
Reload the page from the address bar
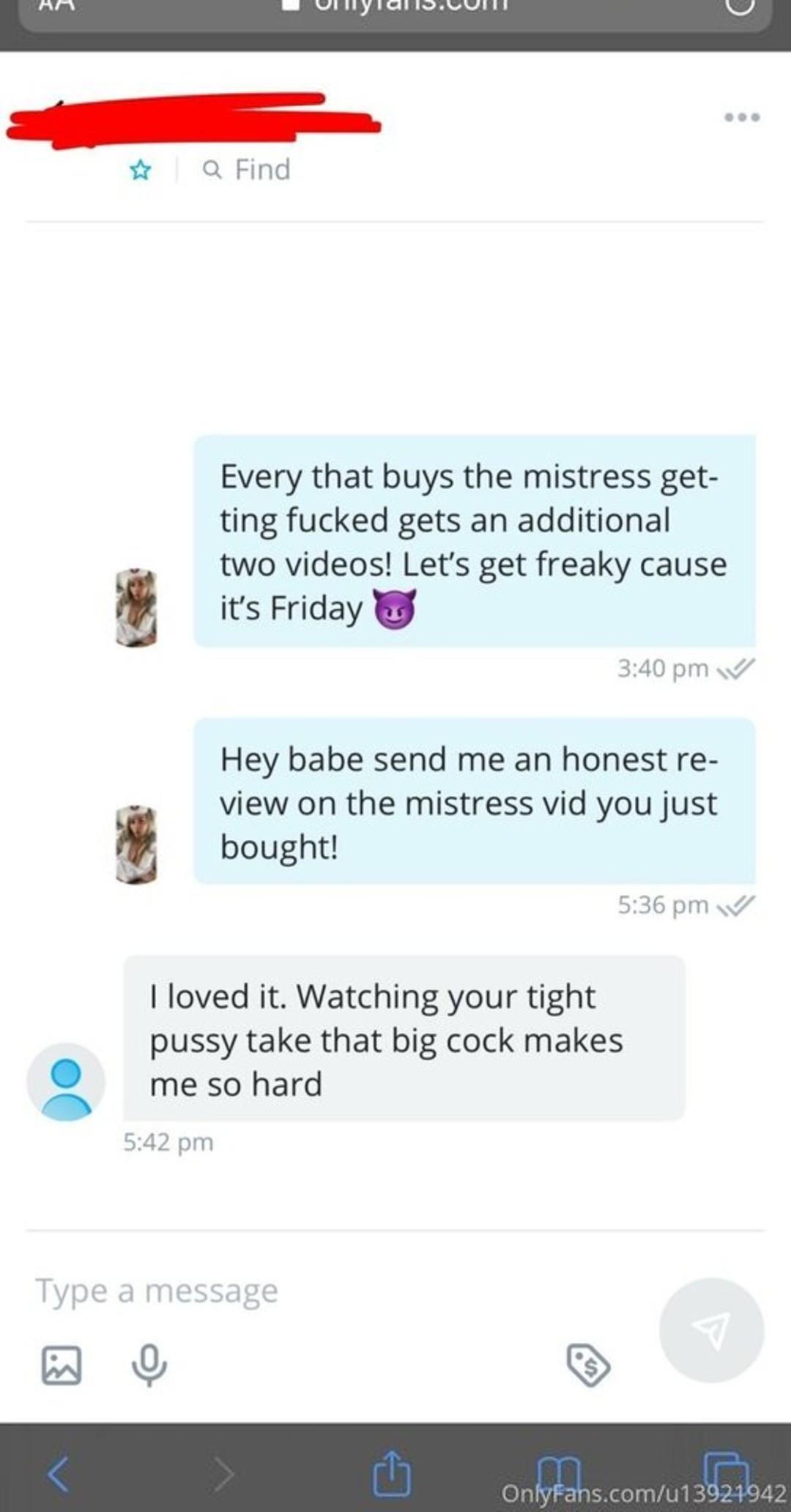pos(739,6)
